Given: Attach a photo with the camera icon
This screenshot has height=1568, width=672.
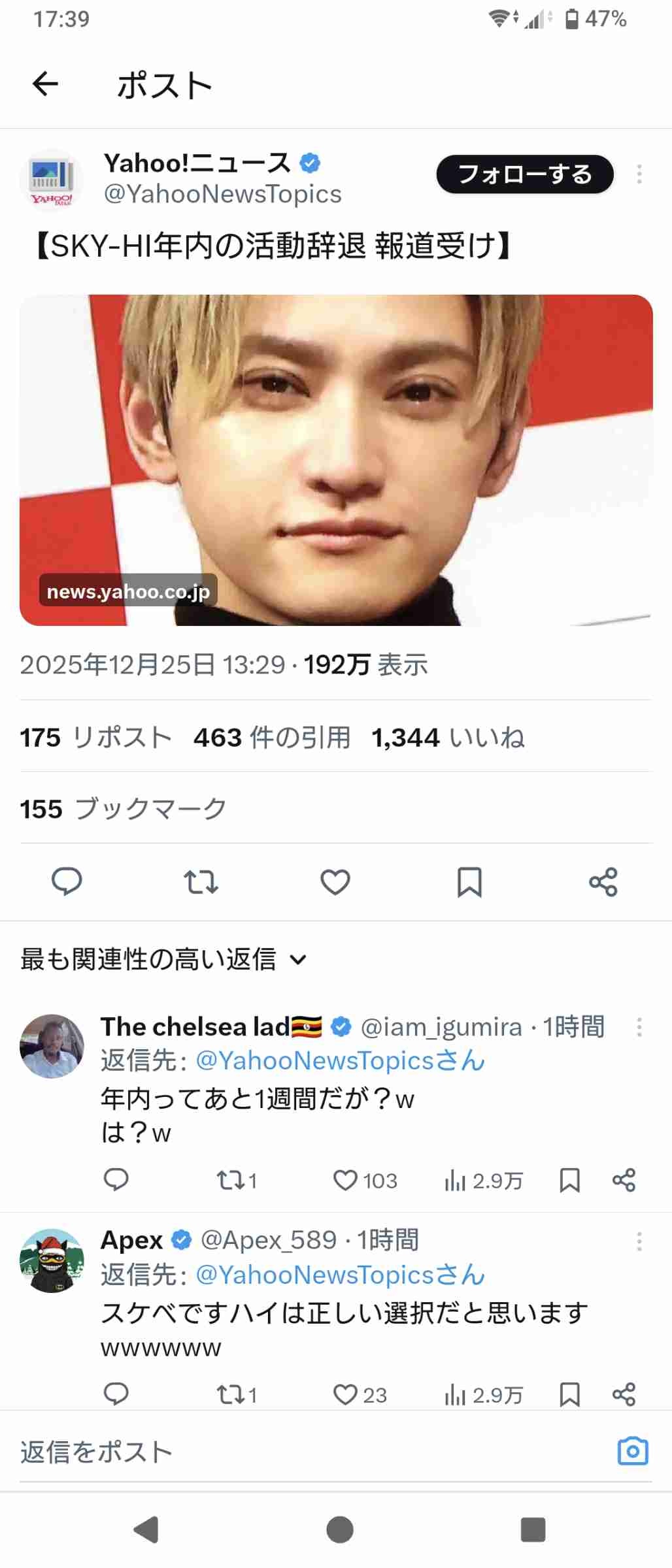Looking at the screenshot, I should (x=632, y=1451).
